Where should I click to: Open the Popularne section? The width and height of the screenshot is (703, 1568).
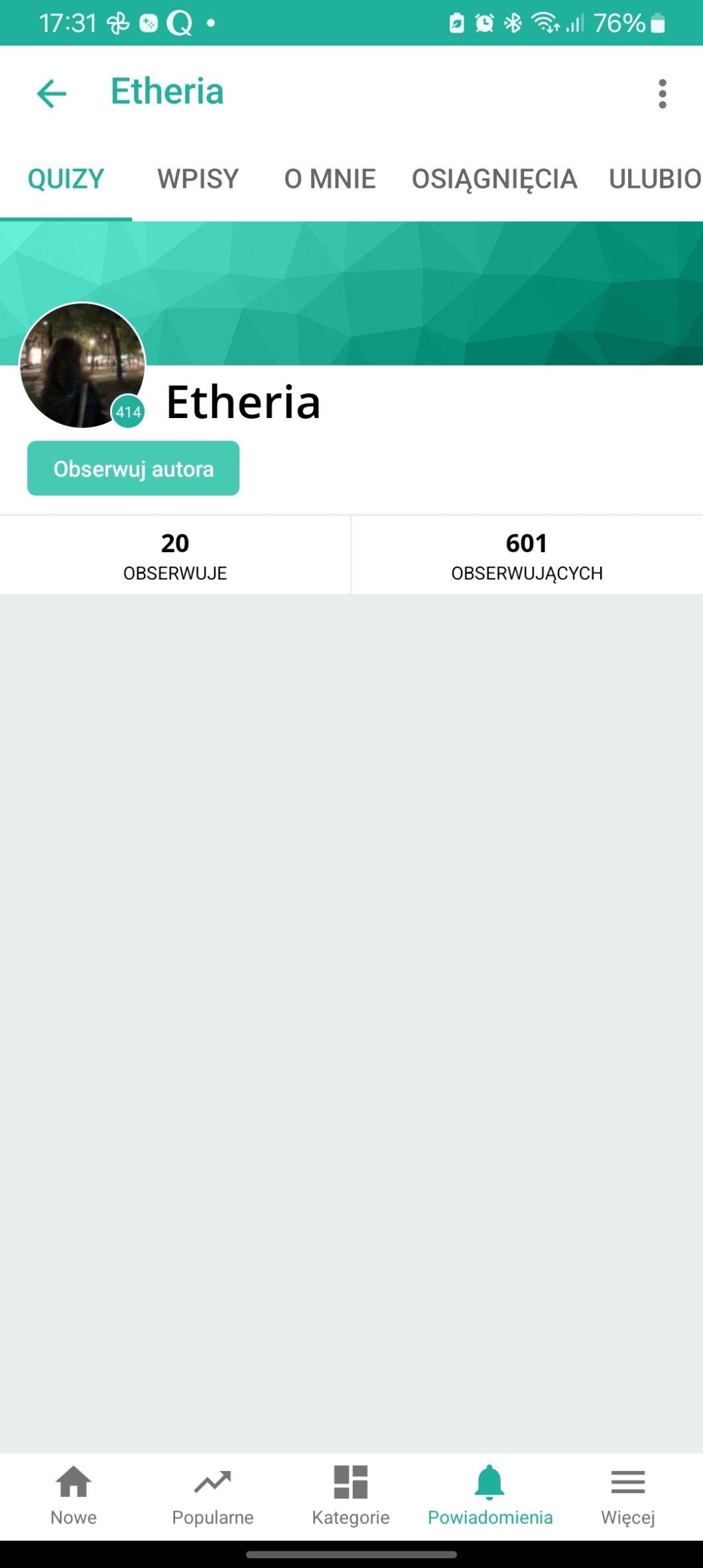point(212,1495)
